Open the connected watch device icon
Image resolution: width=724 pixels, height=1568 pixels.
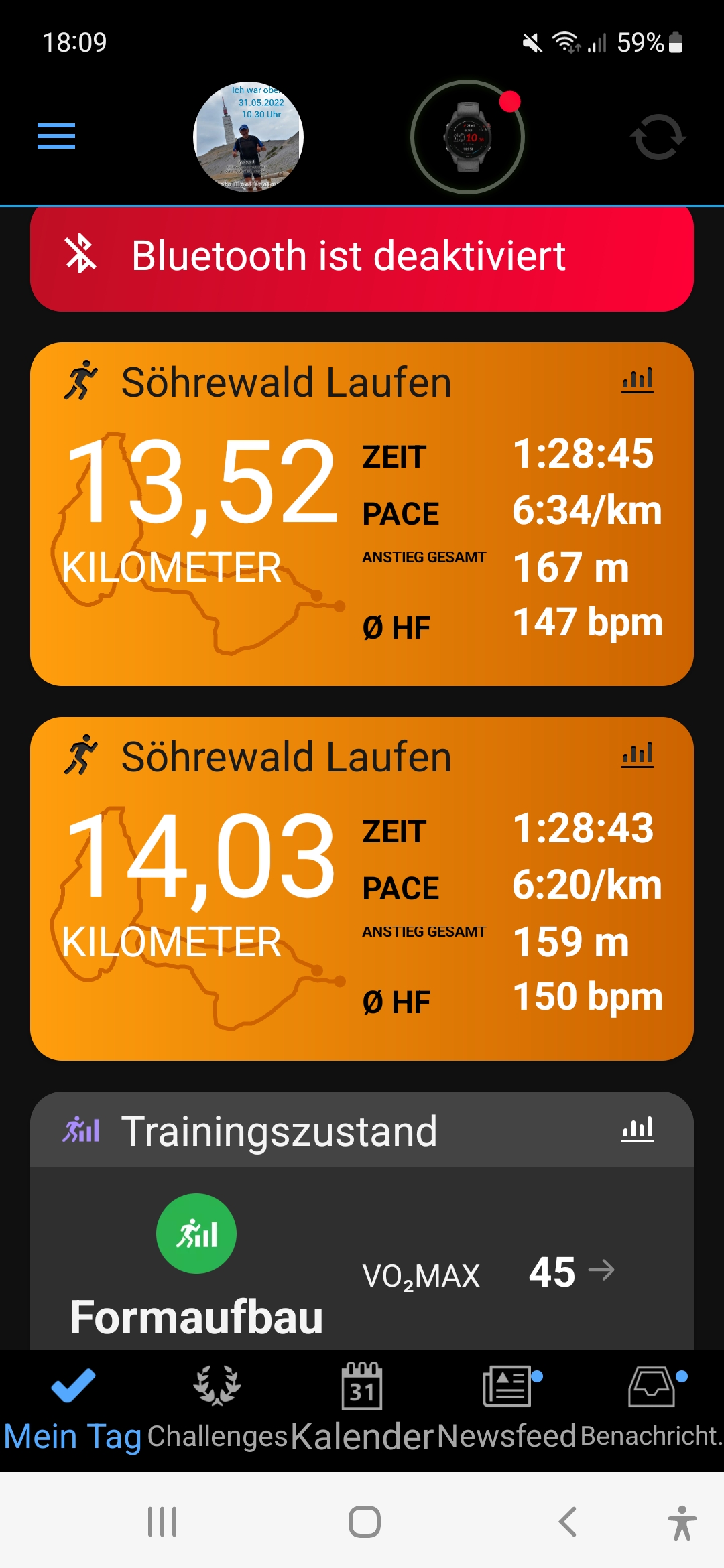(x=467, y=137)
